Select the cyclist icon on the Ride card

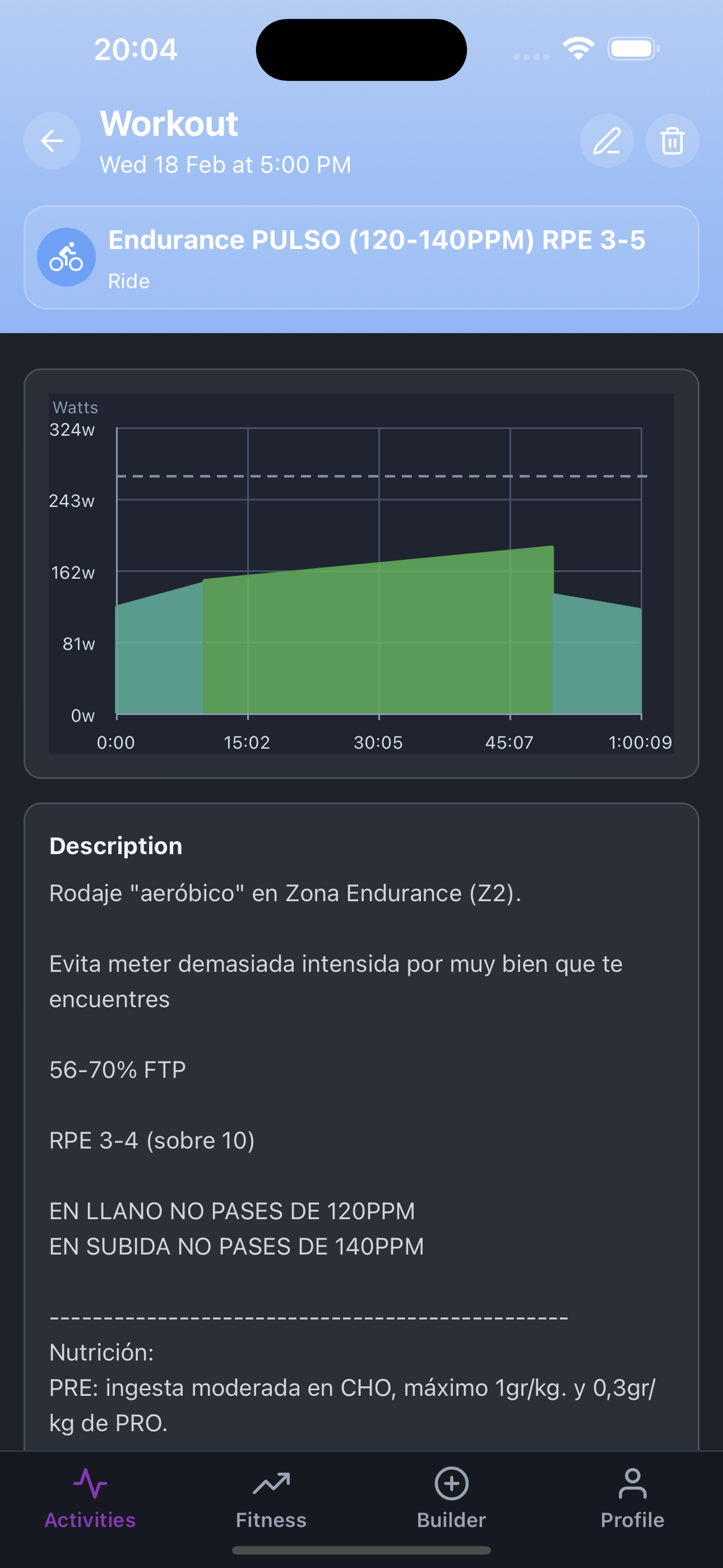point(67,257)
